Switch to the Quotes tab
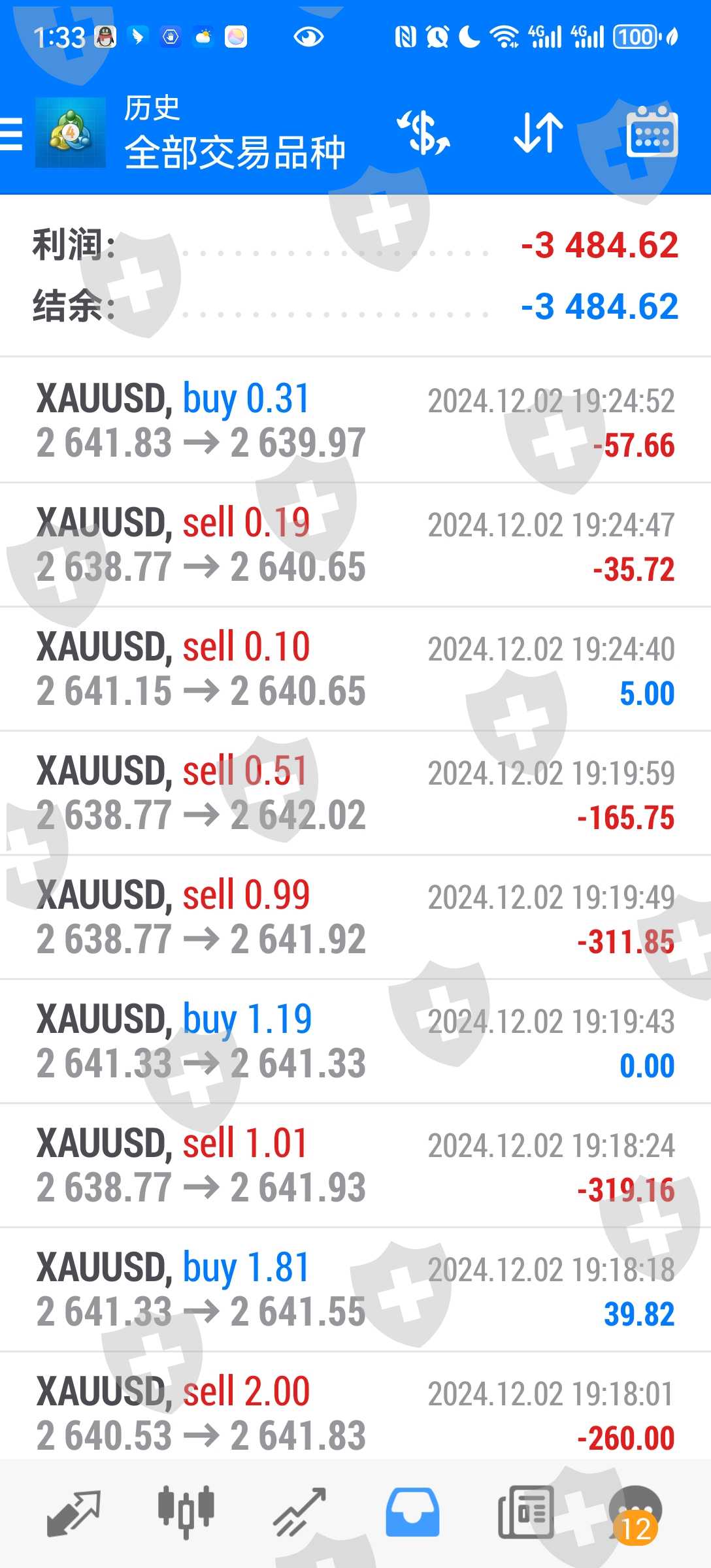 [74, 1513]
